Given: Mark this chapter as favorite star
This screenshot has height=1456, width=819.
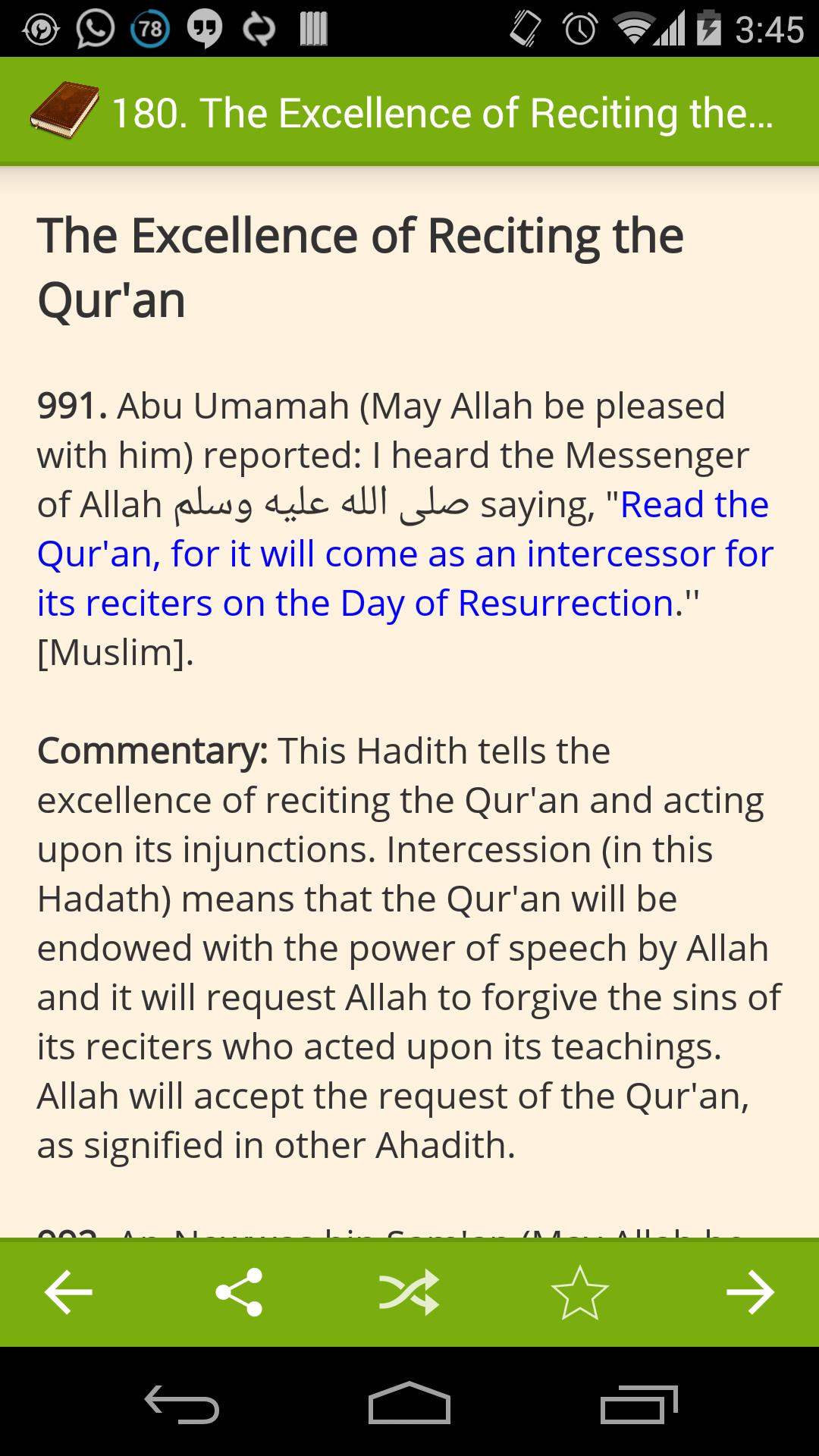Looking at the screenshot, I should pos(580,1292).
